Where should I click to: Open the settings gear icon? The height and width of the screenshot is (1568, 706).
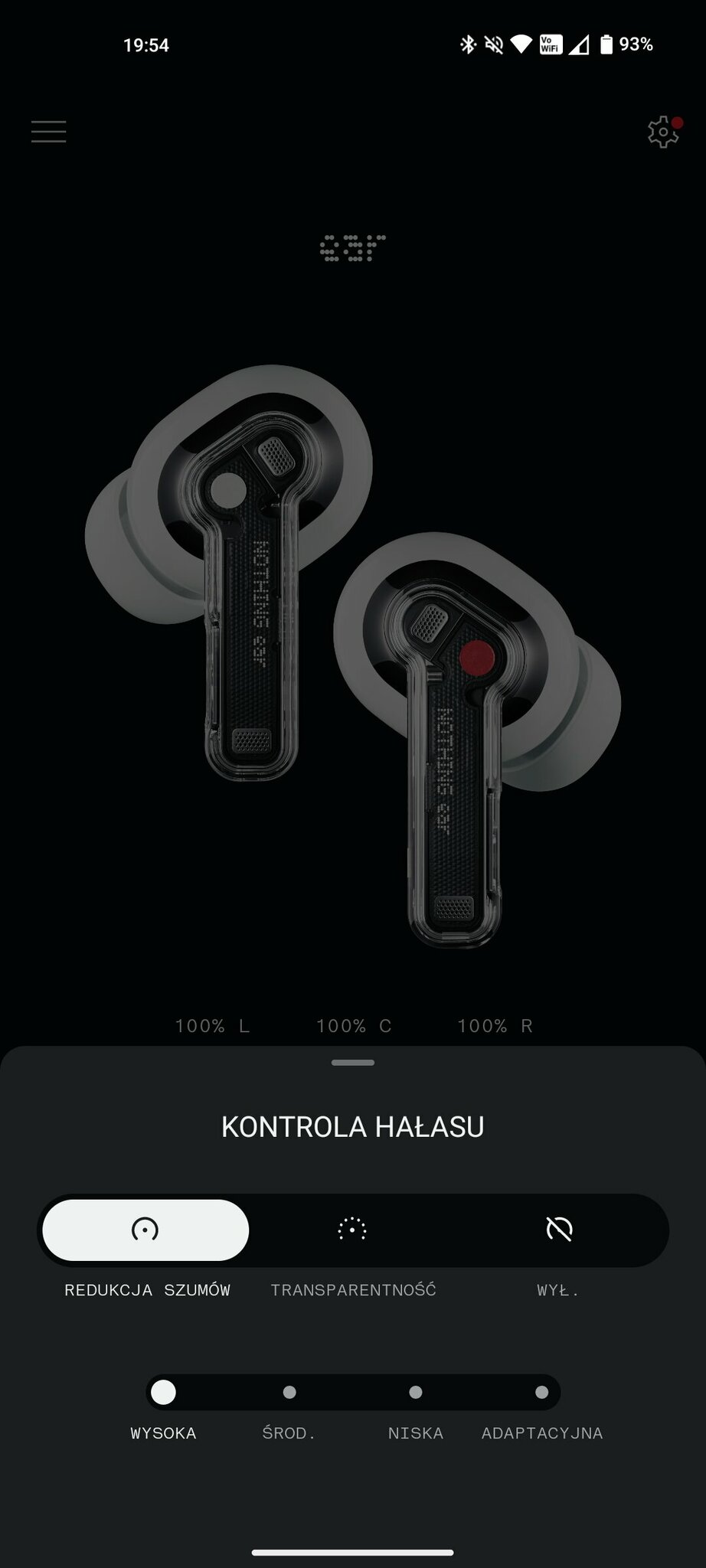(x=662, y=132)
